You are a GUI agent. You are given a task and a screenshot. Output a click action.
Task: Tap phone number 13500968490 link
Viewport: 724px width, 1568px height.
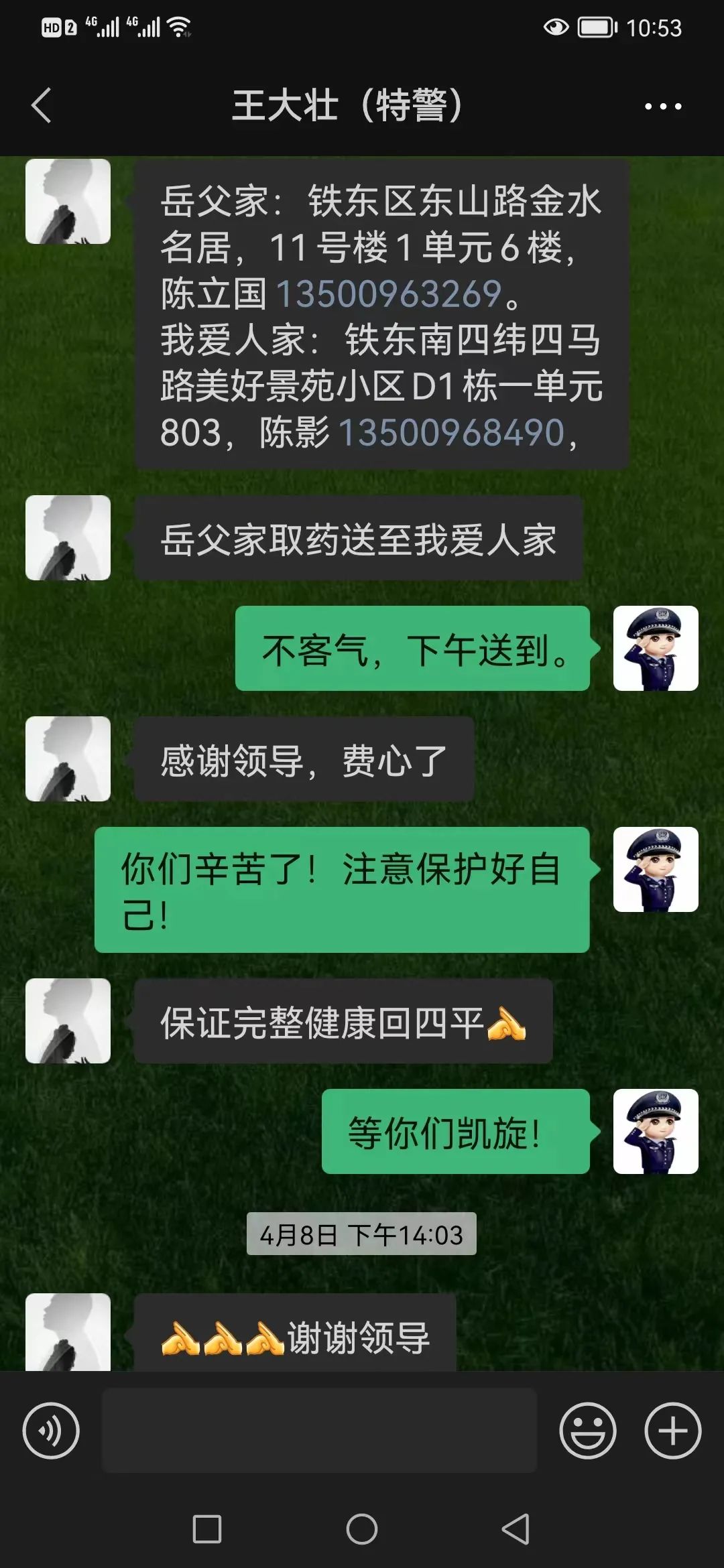coord(452,433)
